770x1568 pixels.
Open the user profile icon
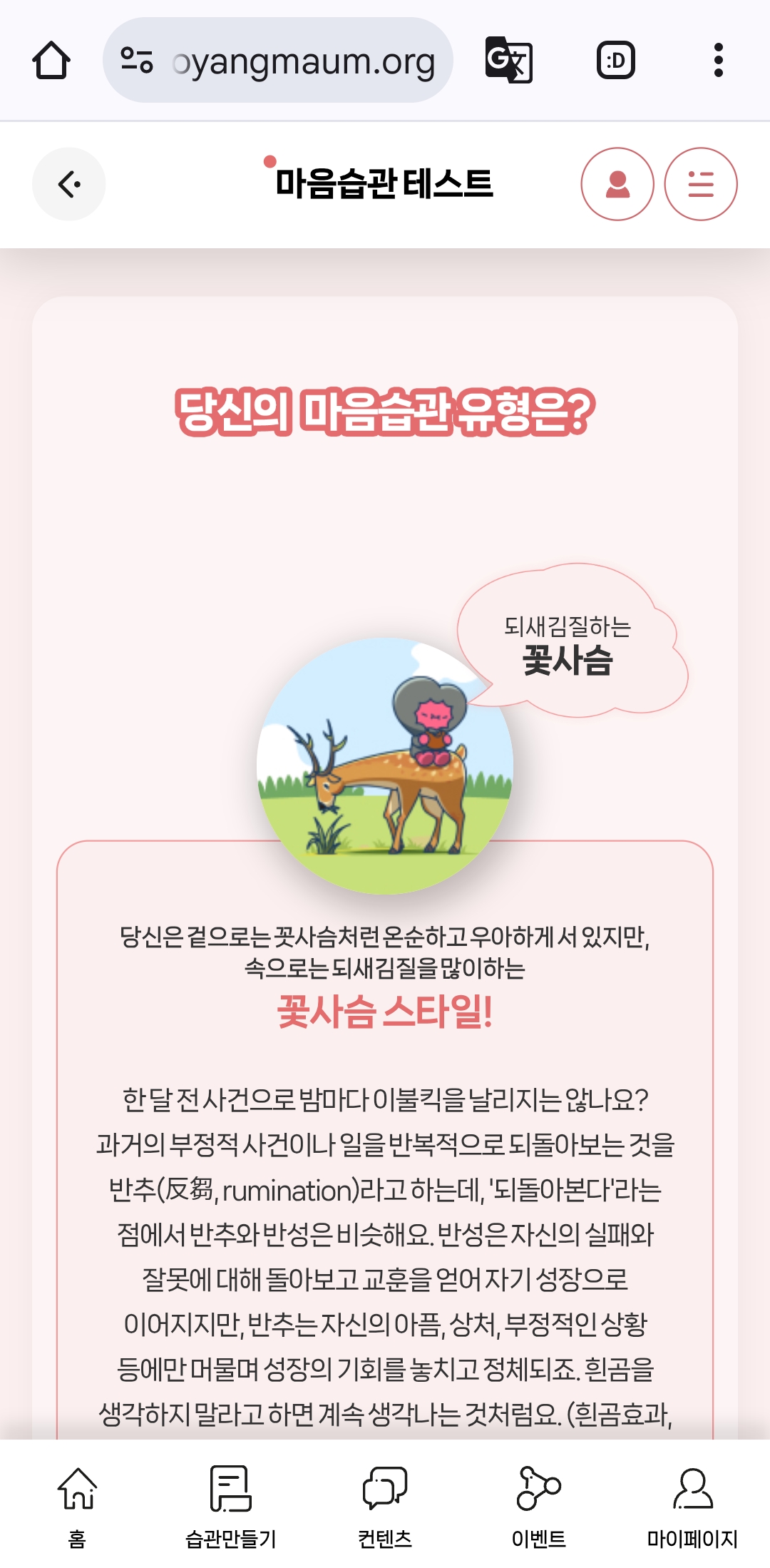tap(617, 184)
